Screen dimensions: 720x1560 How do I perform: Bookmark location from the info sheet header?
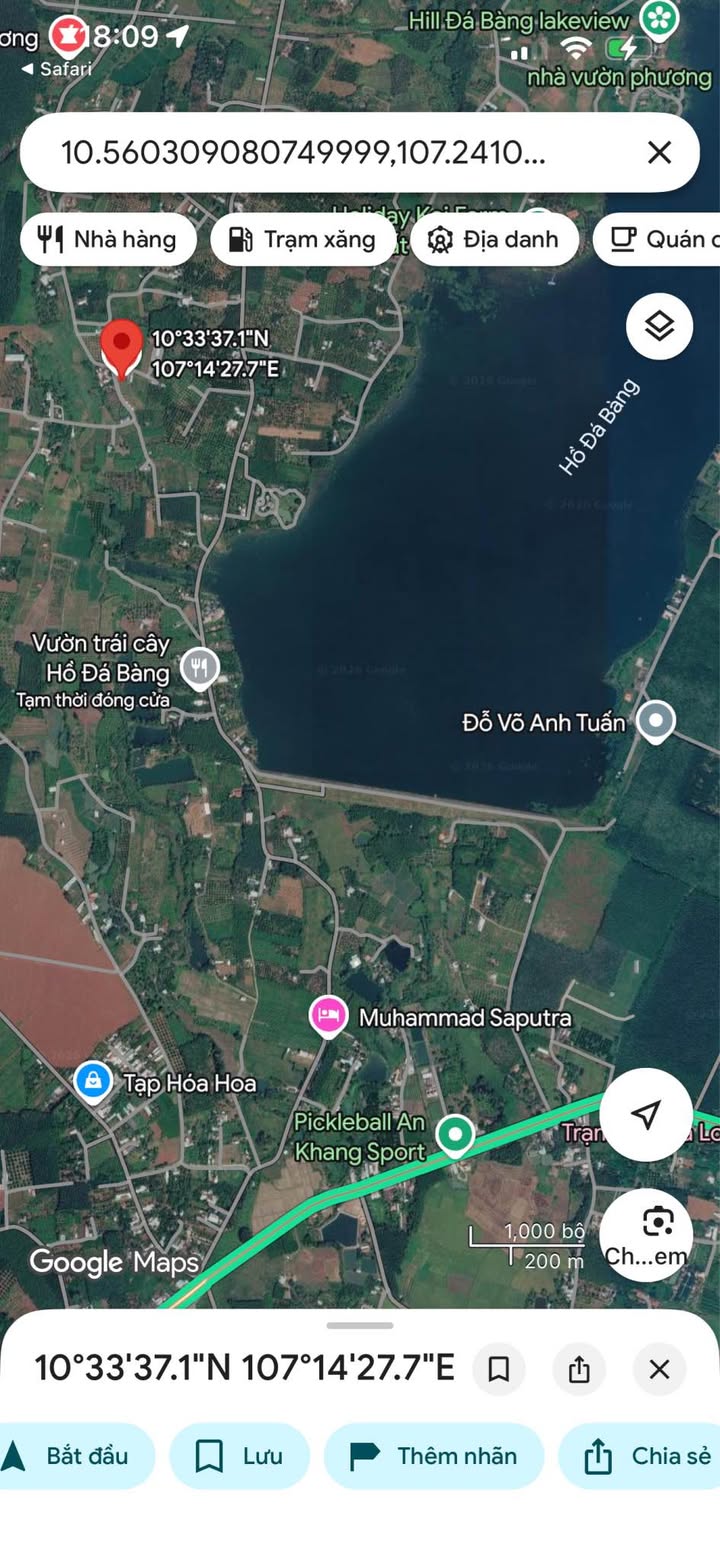point(498,1368)
